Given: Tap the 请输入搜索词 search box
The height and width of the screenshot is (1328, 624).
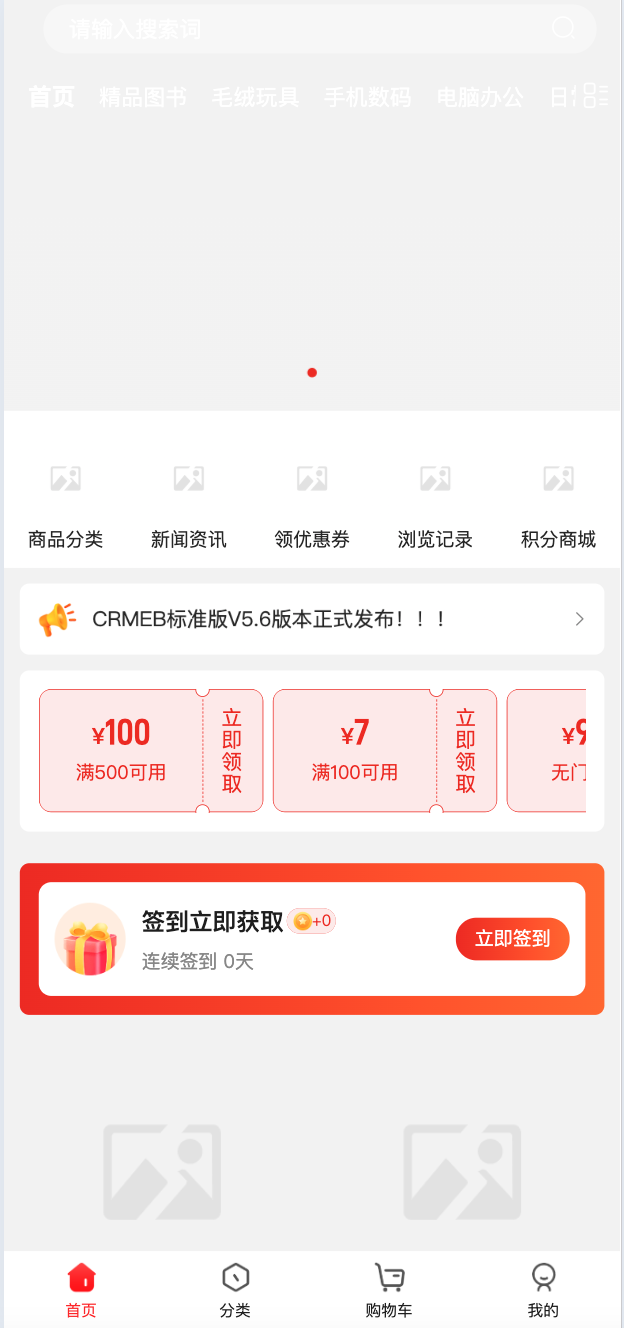Looking at the screenshot, I should click(x=300, y=29).
